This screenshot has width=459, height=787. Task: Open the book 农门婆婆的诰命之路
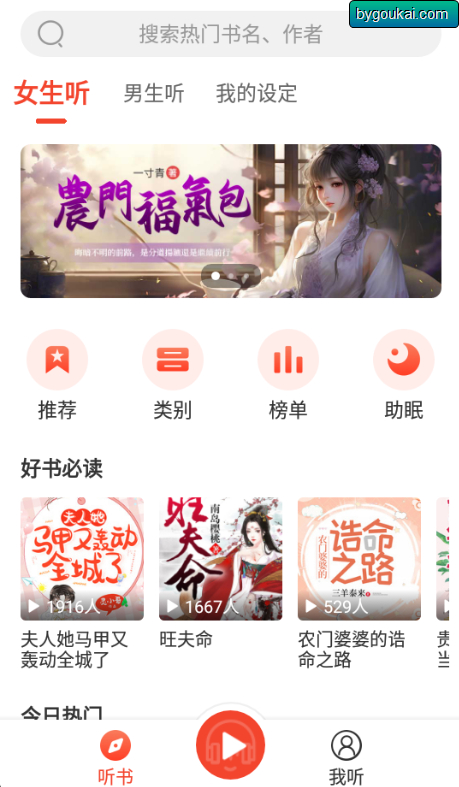click(x=359, y=583)
